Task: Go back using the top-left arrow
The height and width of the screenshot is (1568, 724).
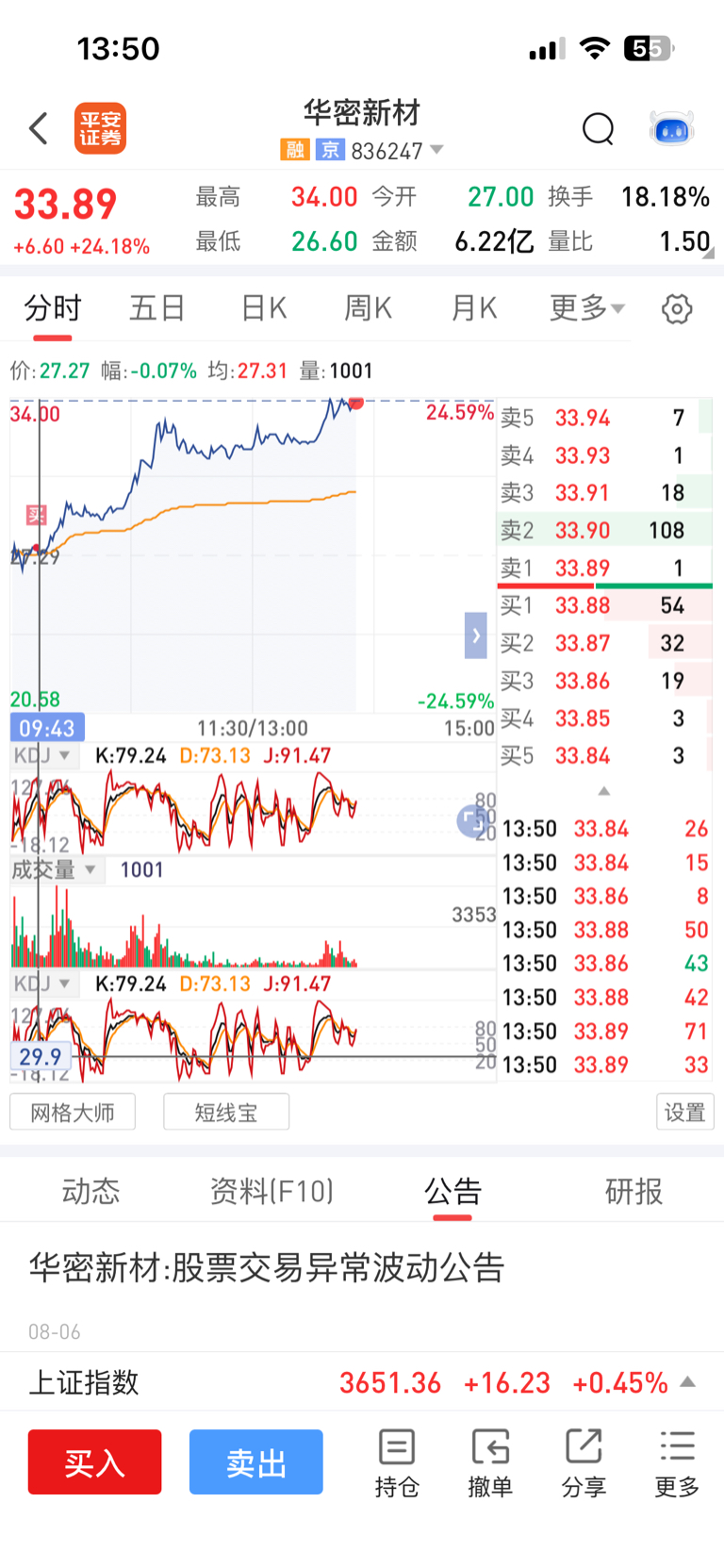Action: [x=39, y=128]
